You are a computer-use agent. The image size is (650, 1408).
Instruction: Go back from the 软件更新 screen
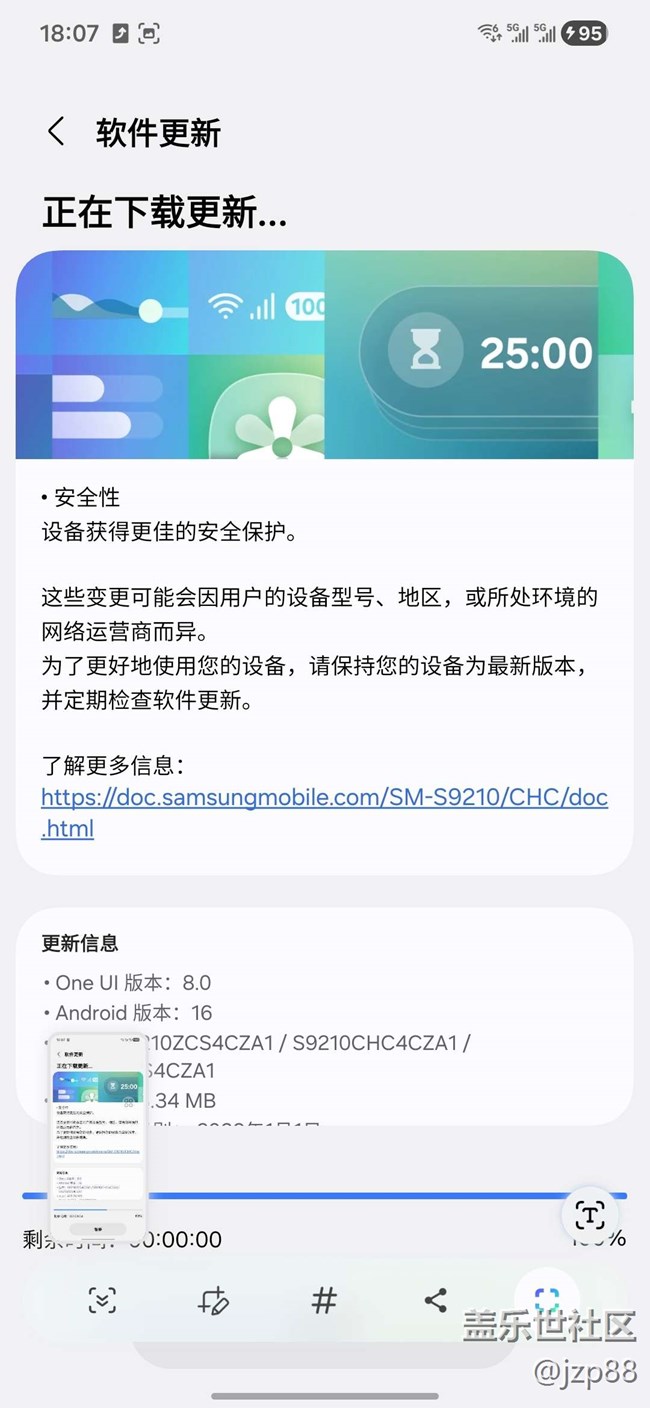click(x=56, y=132)
